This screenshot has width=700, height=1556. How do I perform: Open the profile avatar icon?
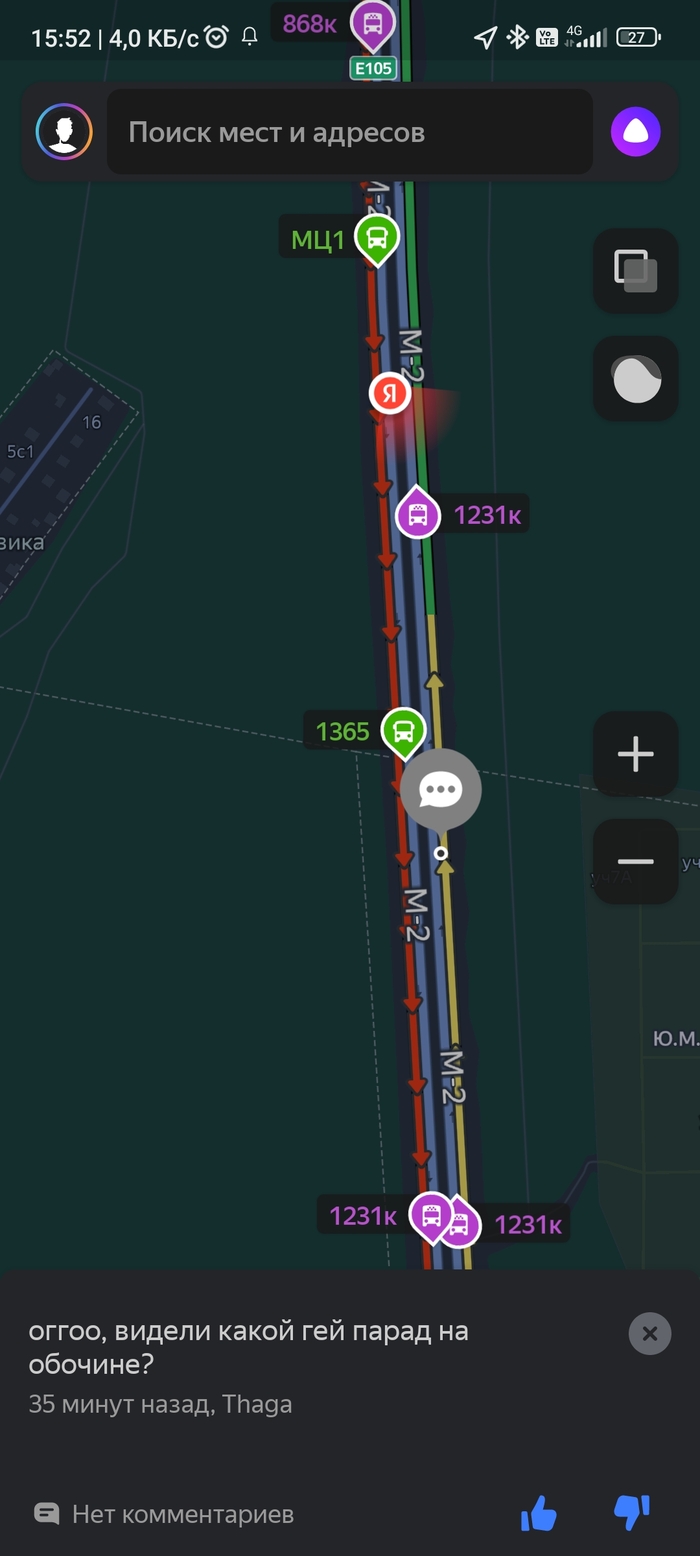click(x=64, y=132)
